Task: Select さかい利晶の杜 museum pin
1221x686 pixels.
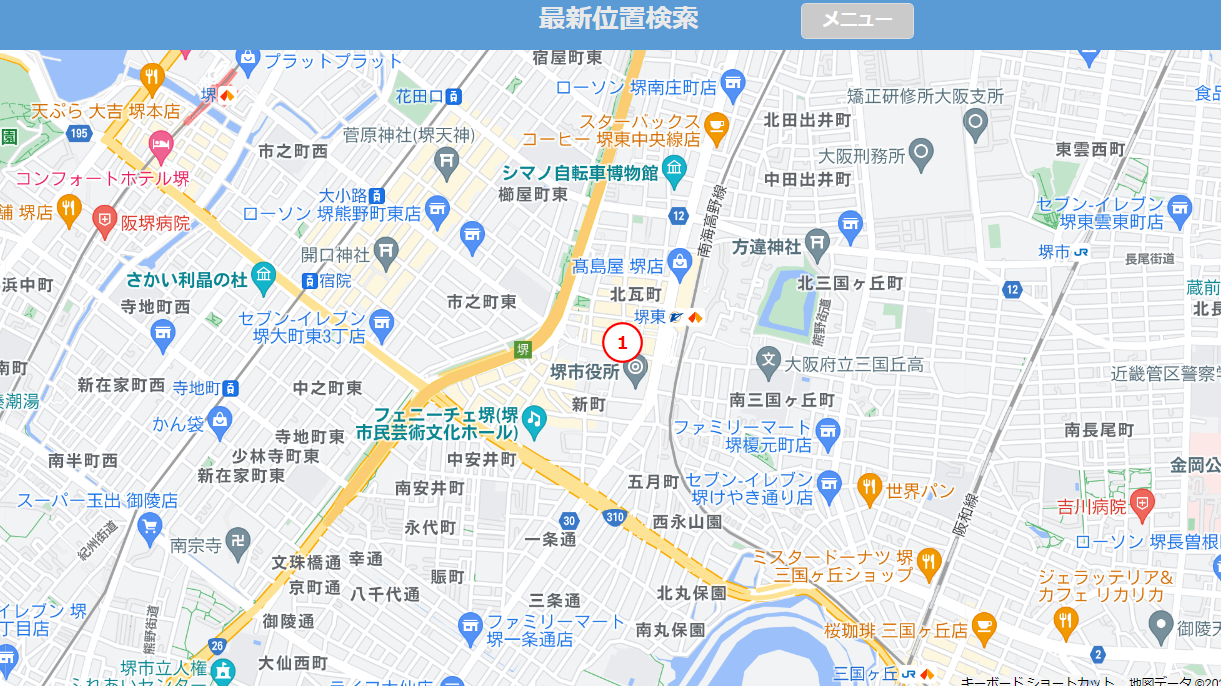Action: [263, 278]
